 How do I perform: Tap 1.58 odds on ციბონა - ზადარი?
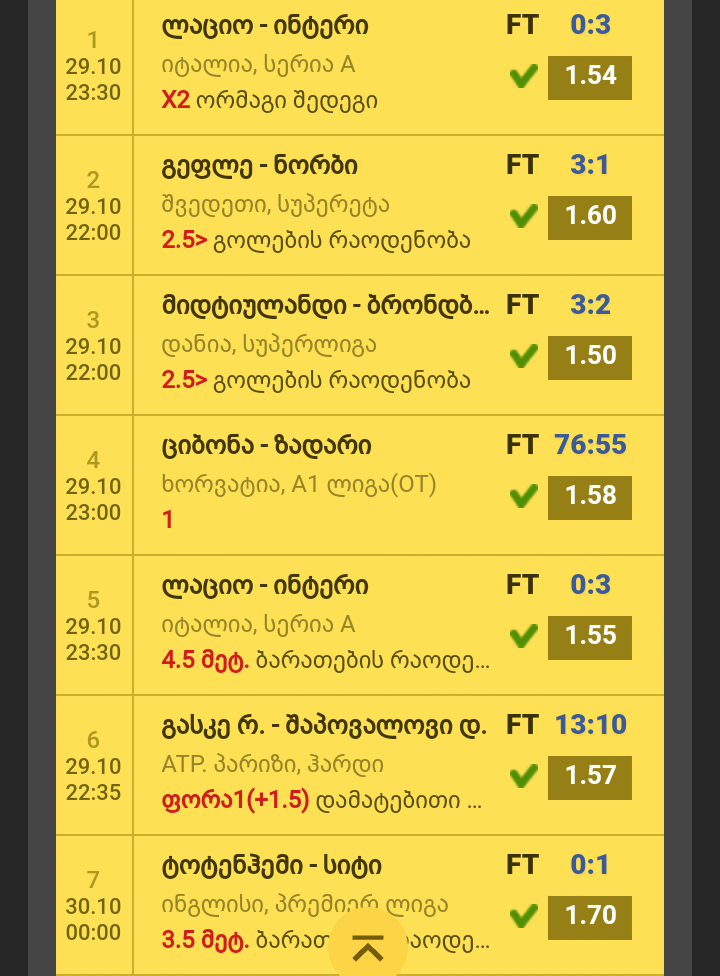tap(589, 497)
